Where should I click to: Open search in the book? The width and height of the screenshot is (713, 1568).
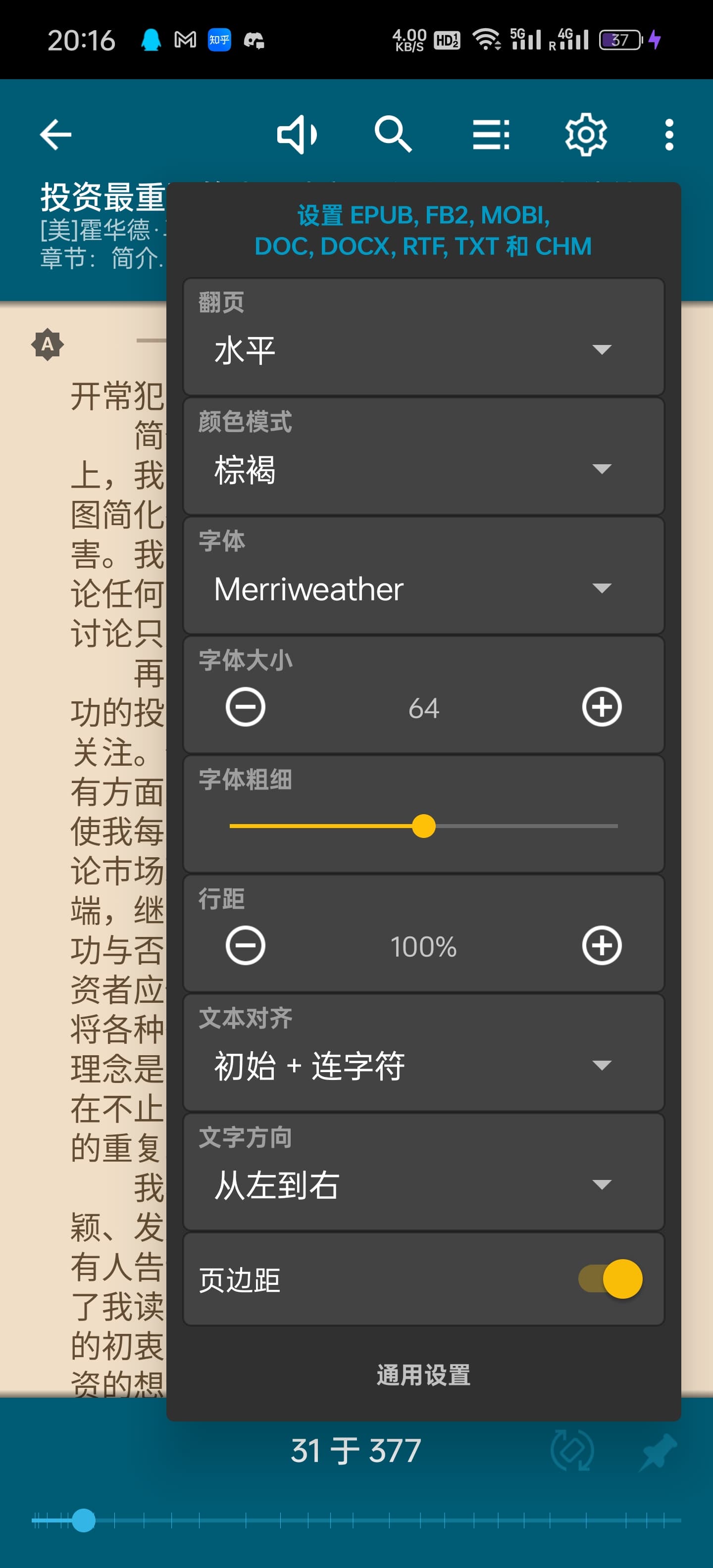tap(393, 135)
